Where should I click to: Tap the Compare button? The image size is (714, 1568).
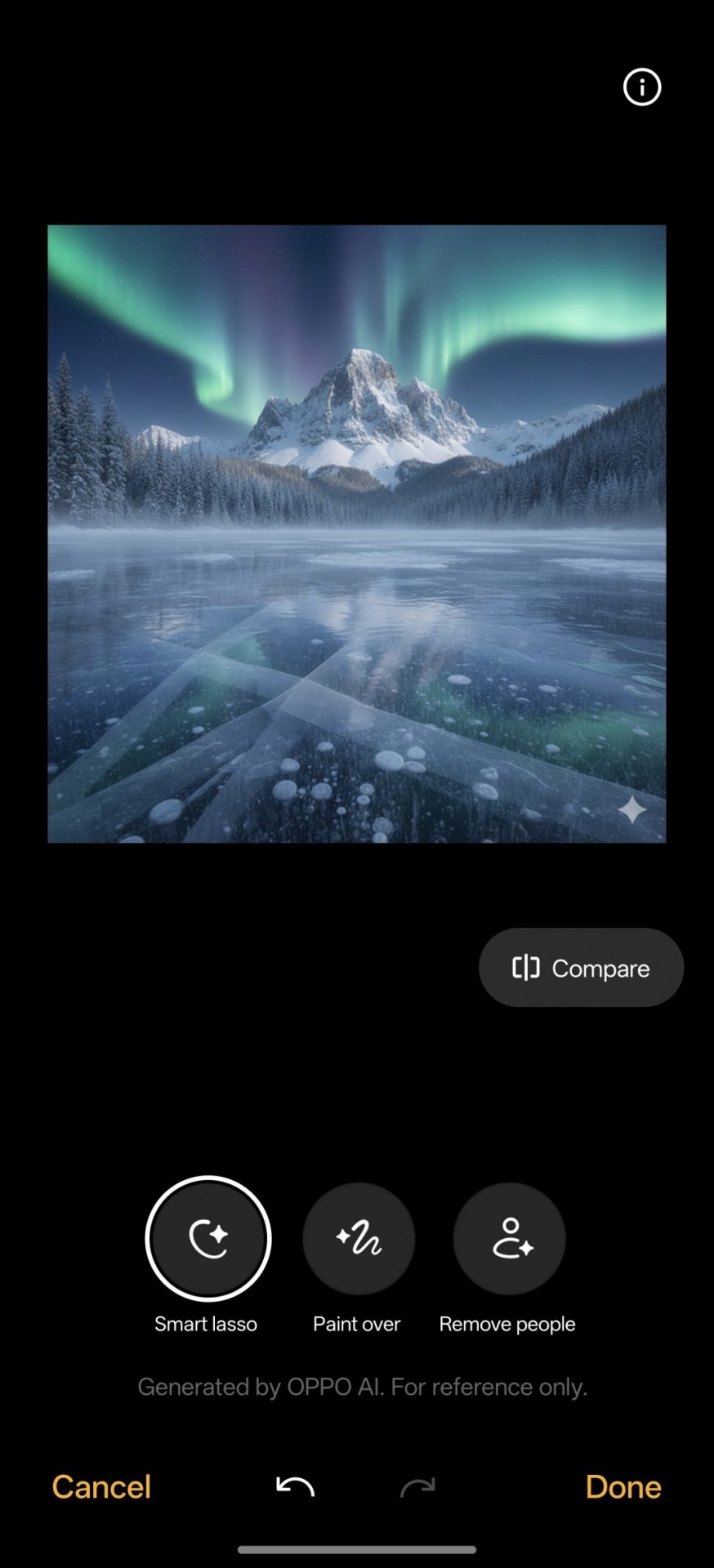(581, 968)
